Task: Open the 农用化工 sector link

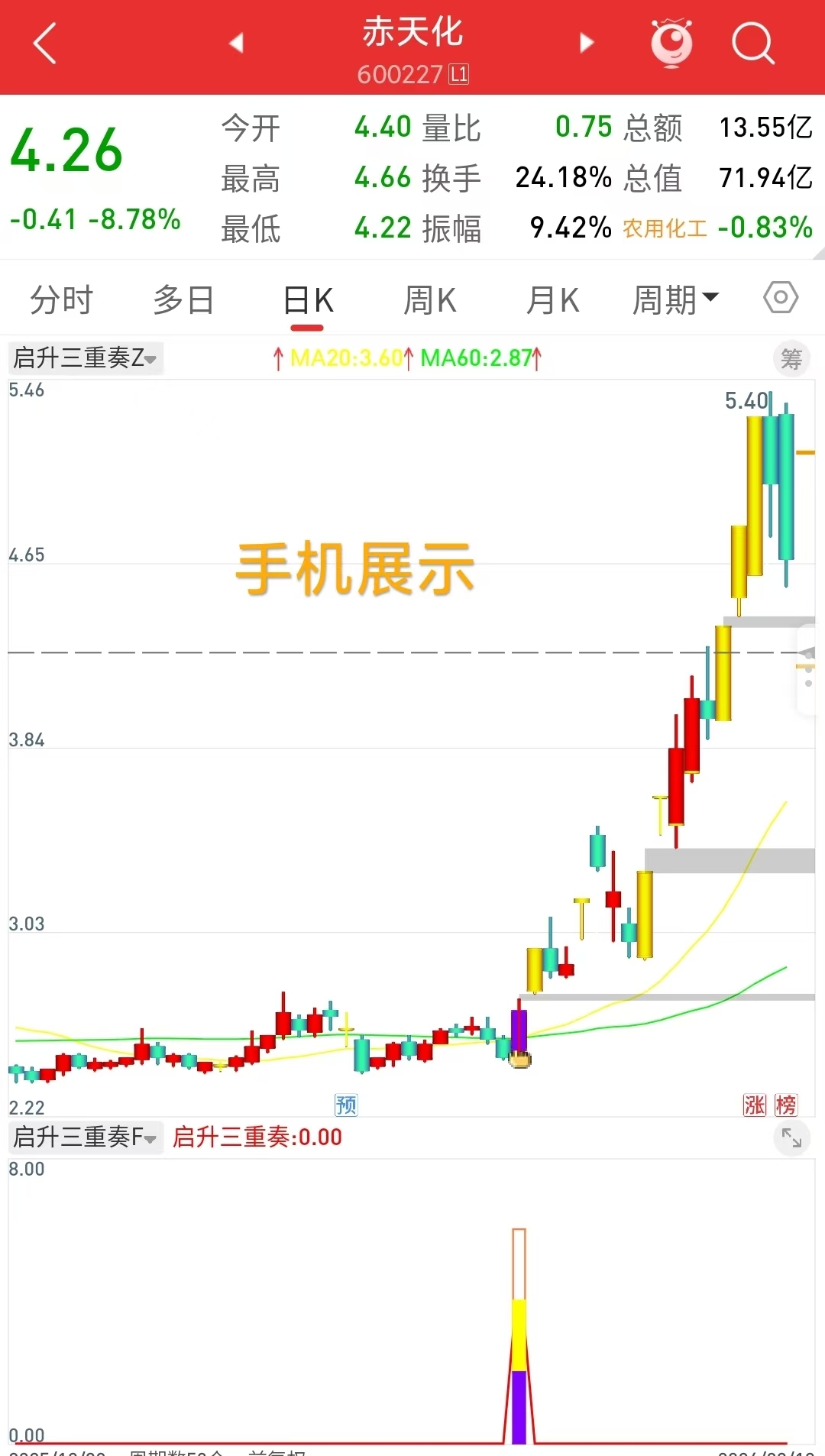Action: [665, 228]
